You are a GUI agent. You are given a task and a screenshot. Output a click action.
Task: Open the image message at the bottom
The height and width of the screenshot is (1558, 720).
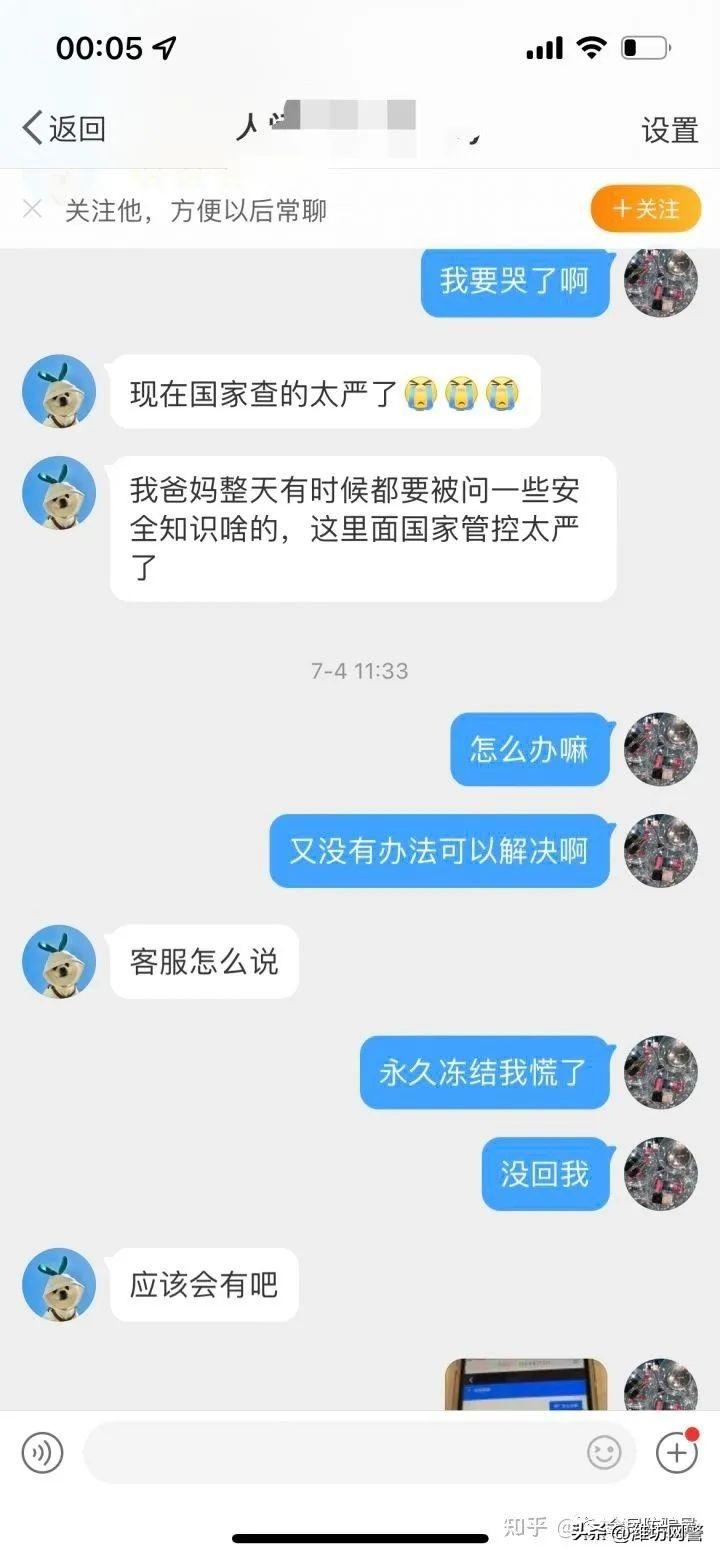pyautogui.click(x=526, y=1385)
